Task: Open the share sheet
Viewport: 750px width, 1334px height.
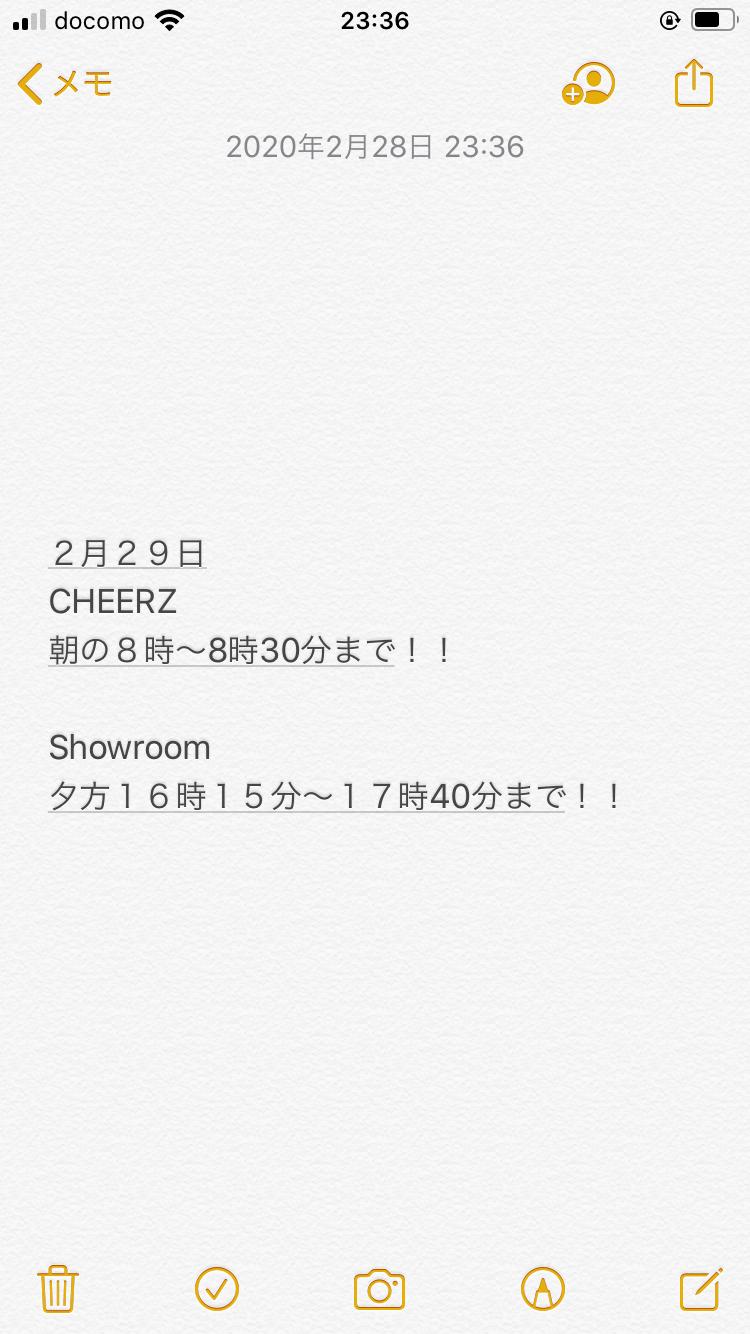Action: [693, 83]
